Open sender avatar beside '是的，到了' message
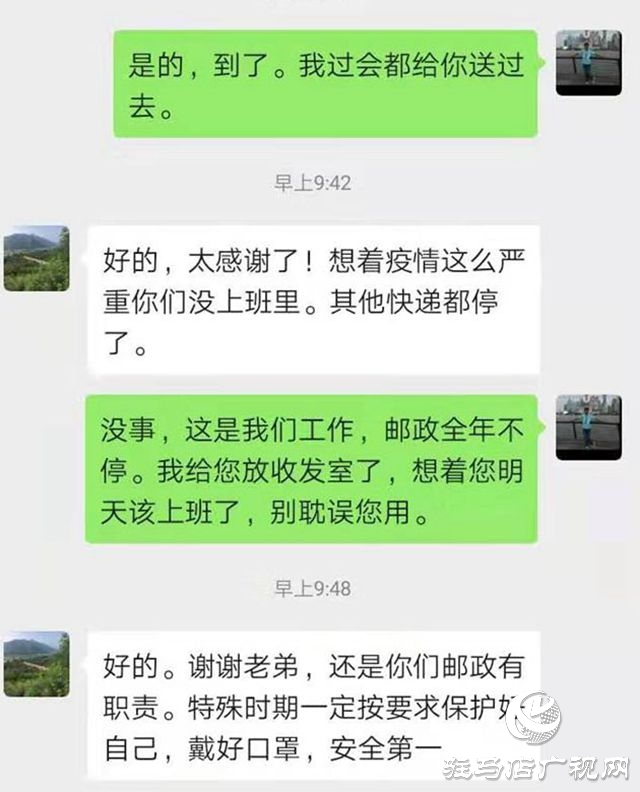 point(588,62)
